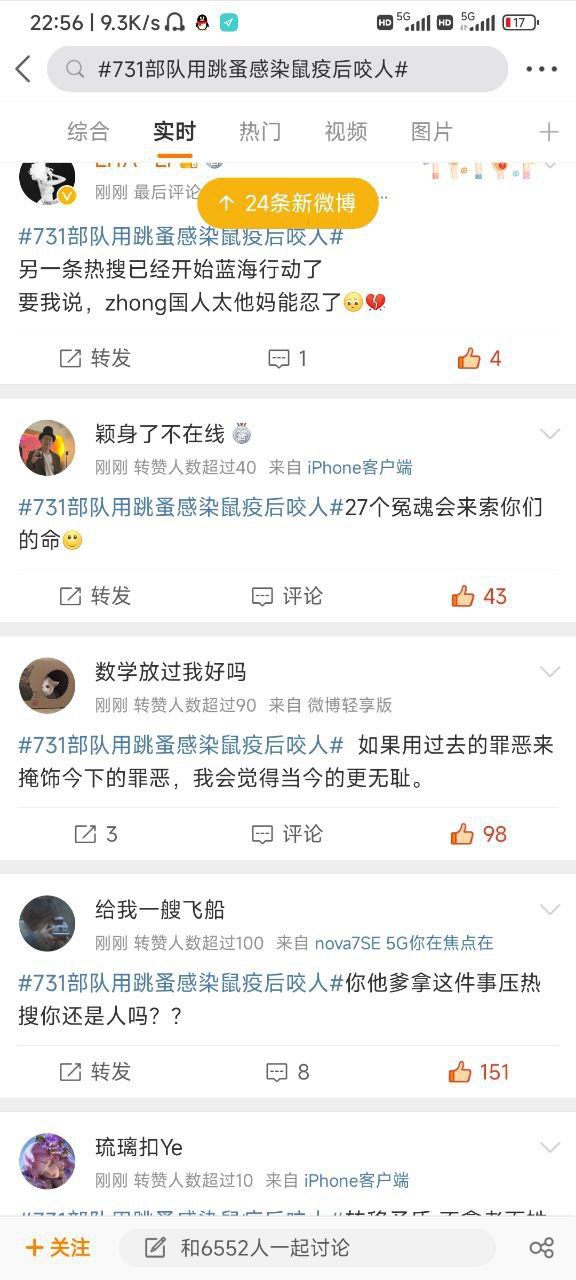Switch to the 视频 tab
Viewport: 576px width, 1280px height.
coord(346,131)
